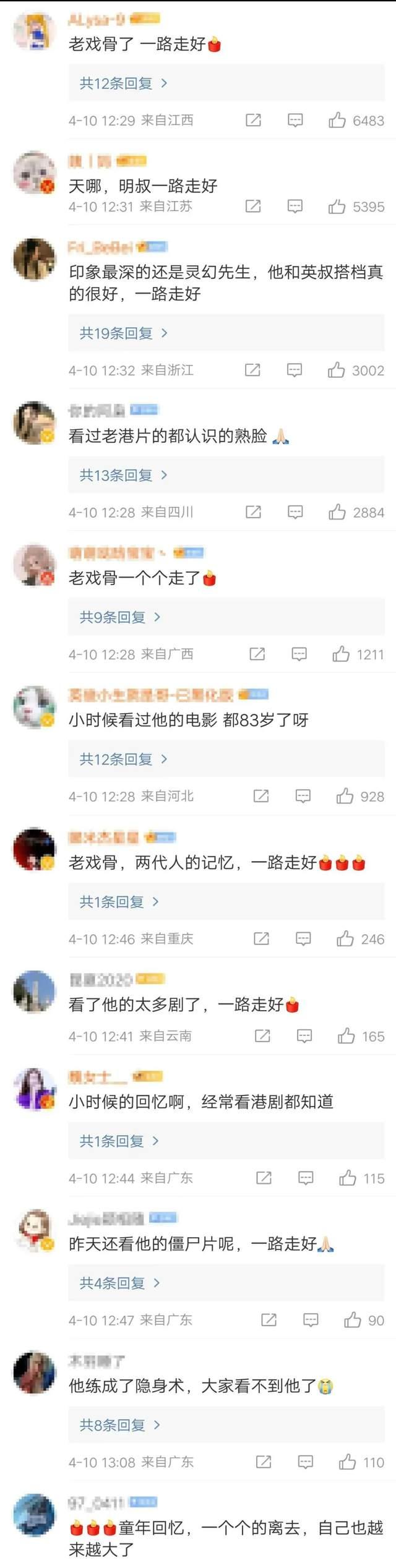Open the 共8条回复 replies
This screenshot has height=1568, width=396.
coord(119,1425)
